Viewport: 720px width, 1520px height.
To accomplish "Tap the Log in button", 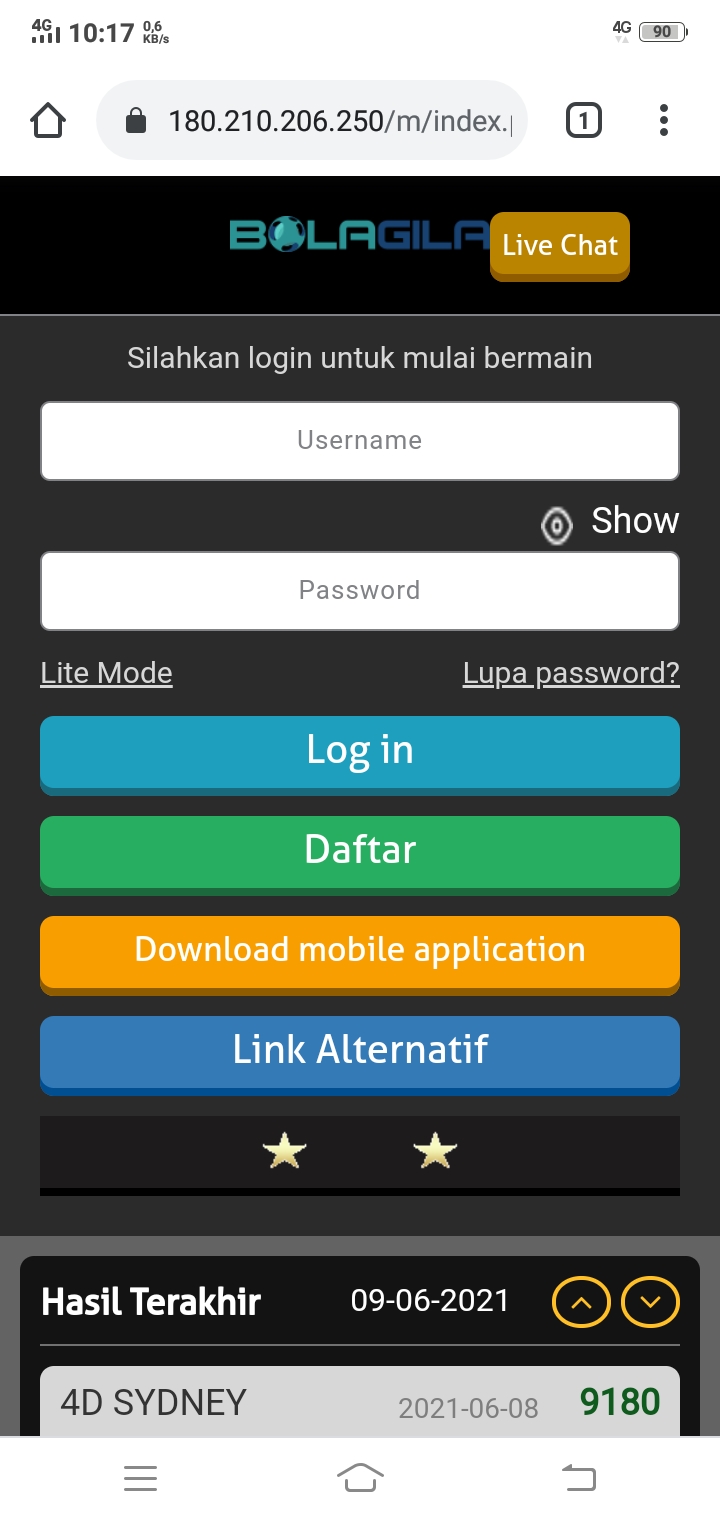I will click(360, 754).
